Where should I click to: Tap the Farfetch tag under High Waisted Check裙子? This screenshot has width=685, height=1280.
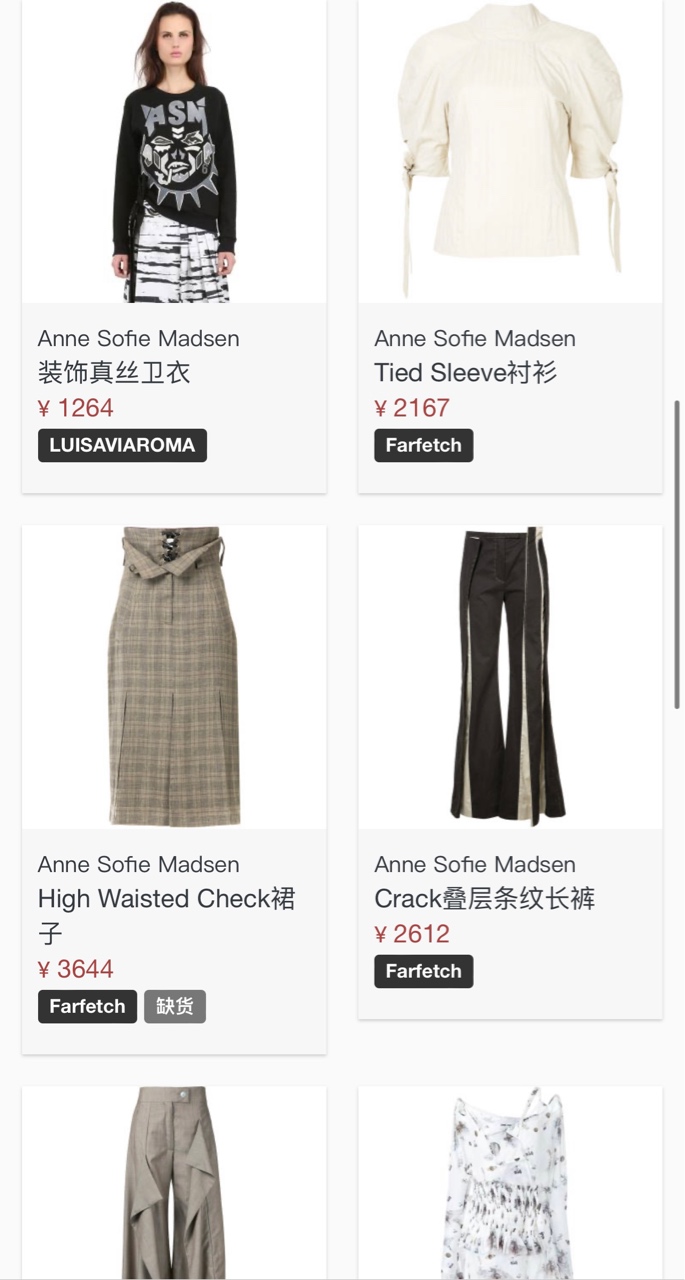tap(87, 1006)
